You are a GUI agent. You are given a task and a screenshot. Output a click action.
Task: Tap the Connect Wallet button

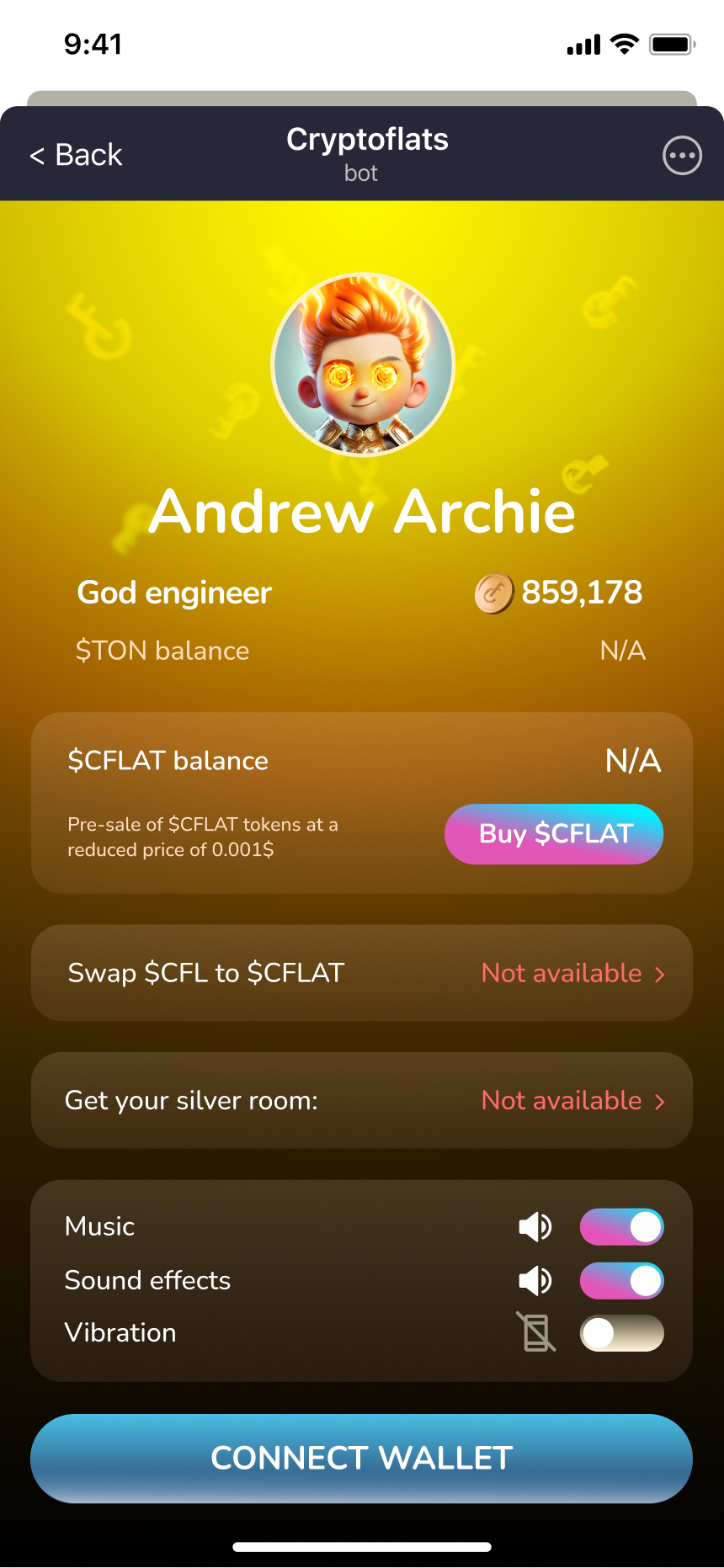[362, 1458]
